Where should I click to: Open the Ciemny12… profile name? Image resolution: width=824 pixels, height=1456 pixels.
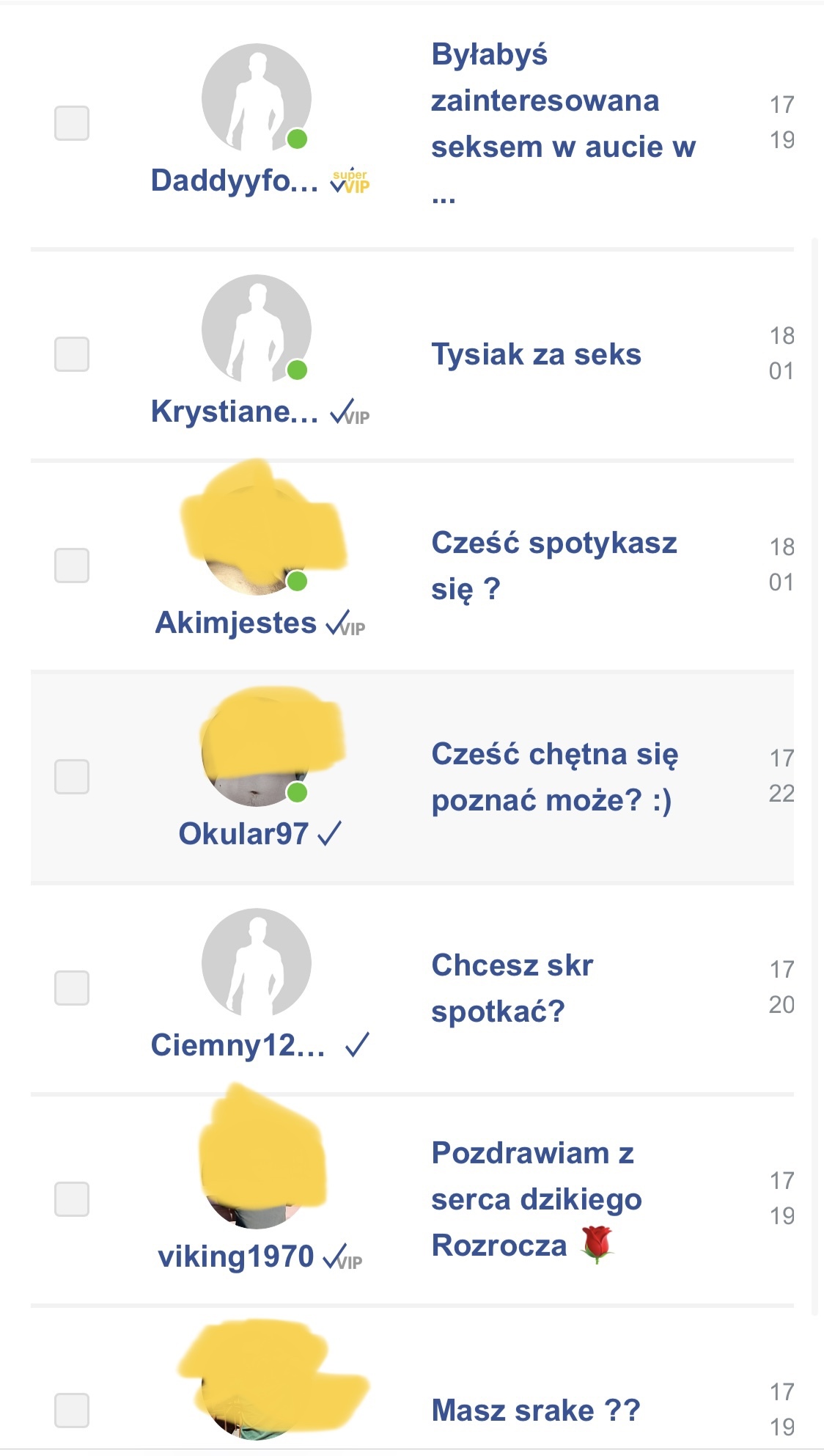tap(238, 1045)
